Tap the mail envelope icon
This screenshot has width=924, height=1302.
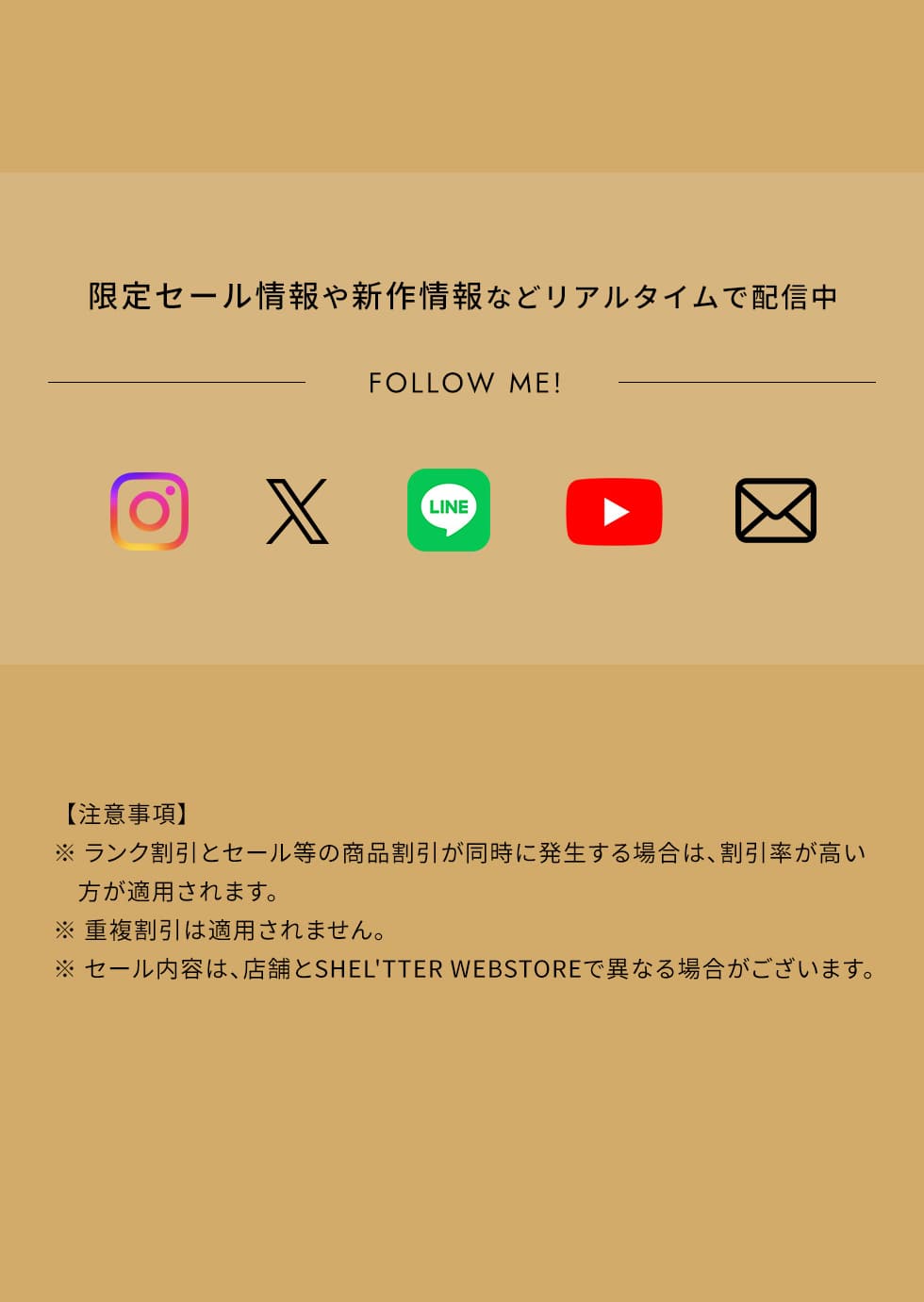775,511
